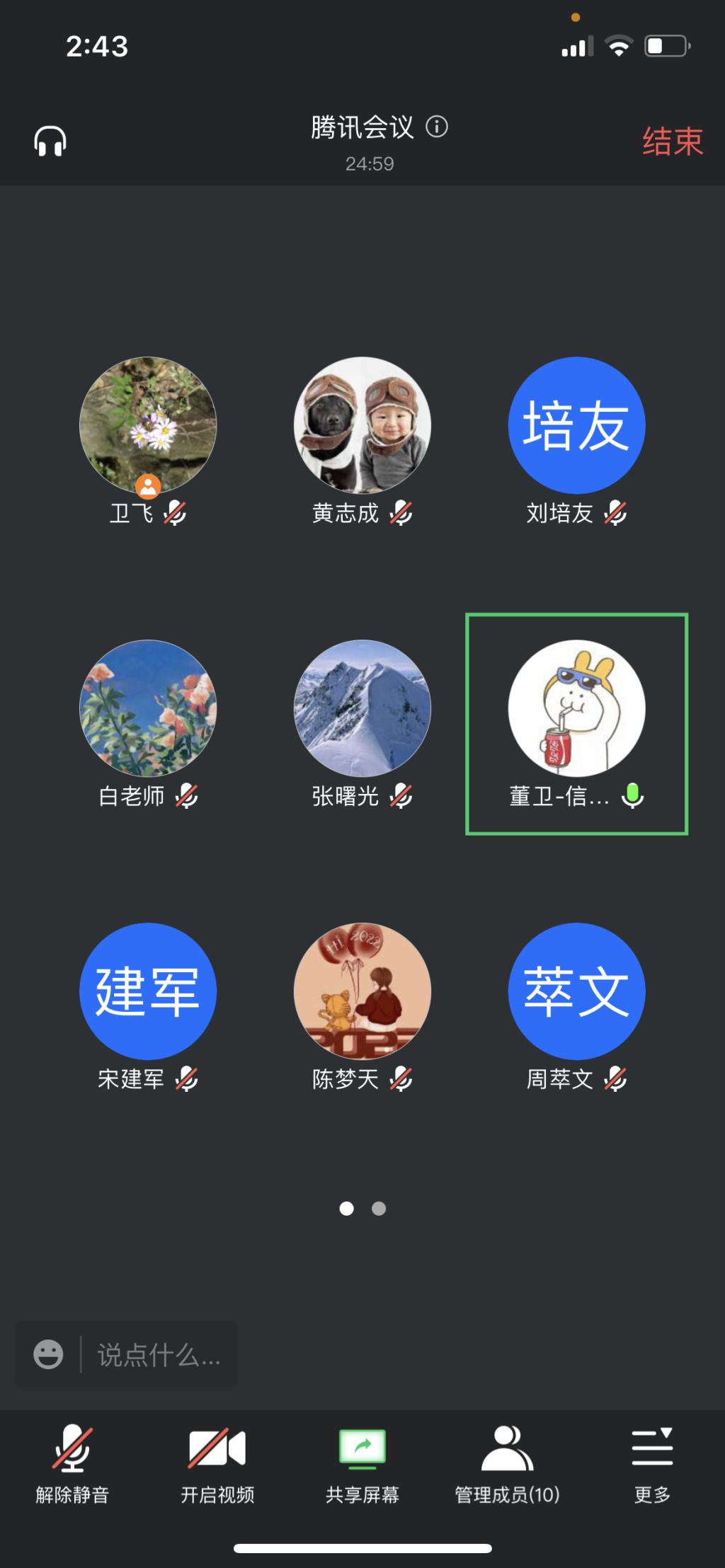Select participant 周萃文
The height and width of the screenshot is (1568, 725).
576,992
